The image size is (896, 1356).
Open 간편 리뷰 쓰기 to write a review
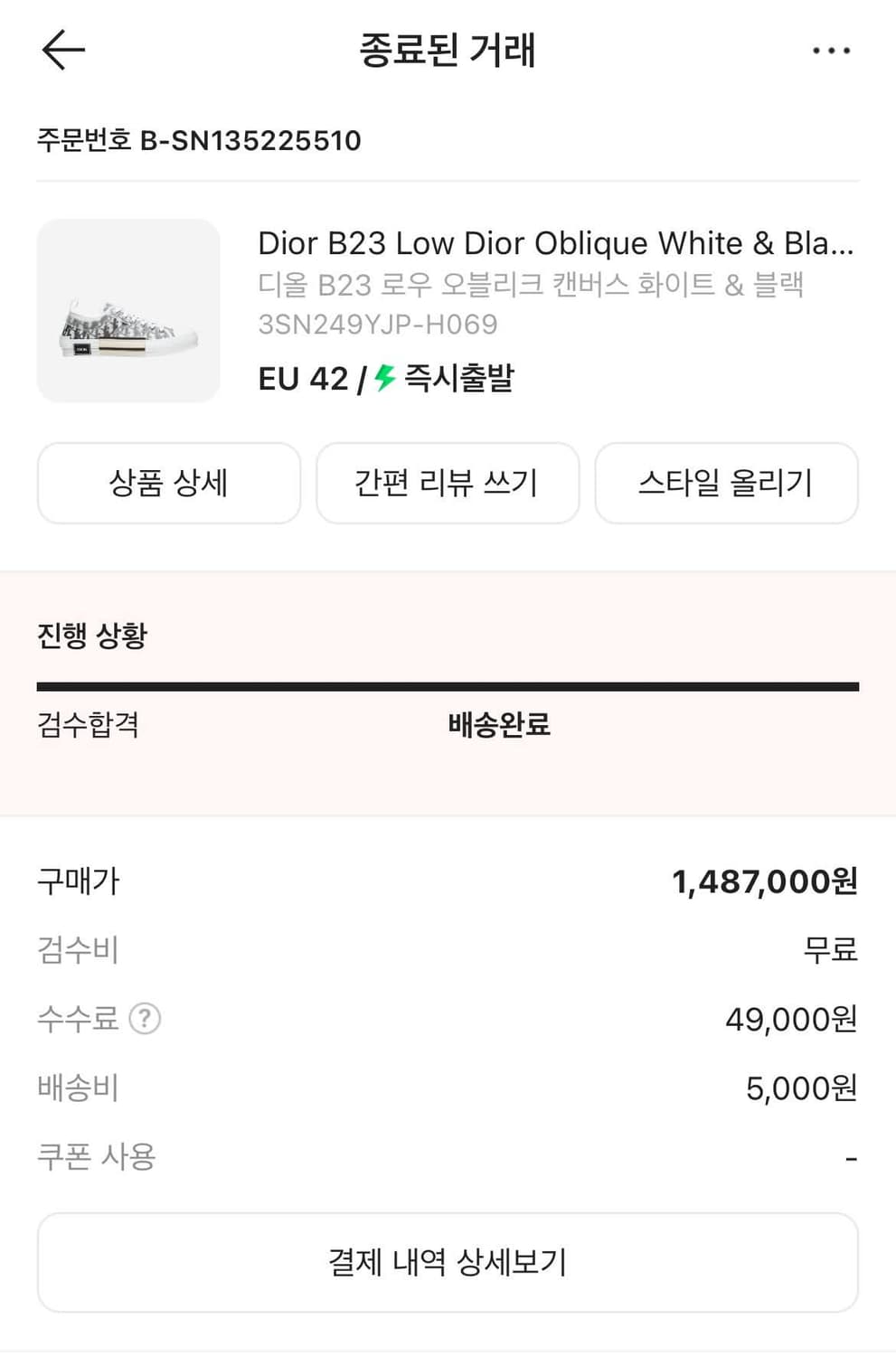pyautogui.click(x=448, y=483)
